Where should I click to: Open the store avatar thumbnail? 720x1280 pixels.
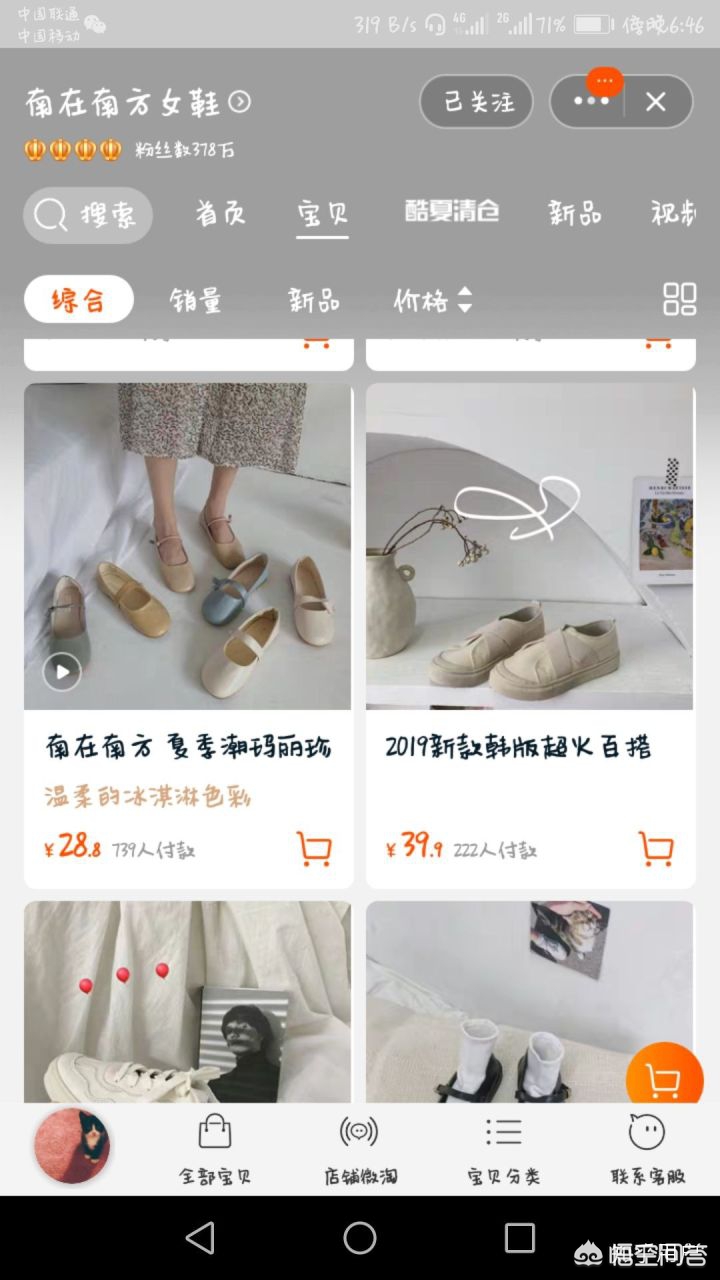(70, 1146)
